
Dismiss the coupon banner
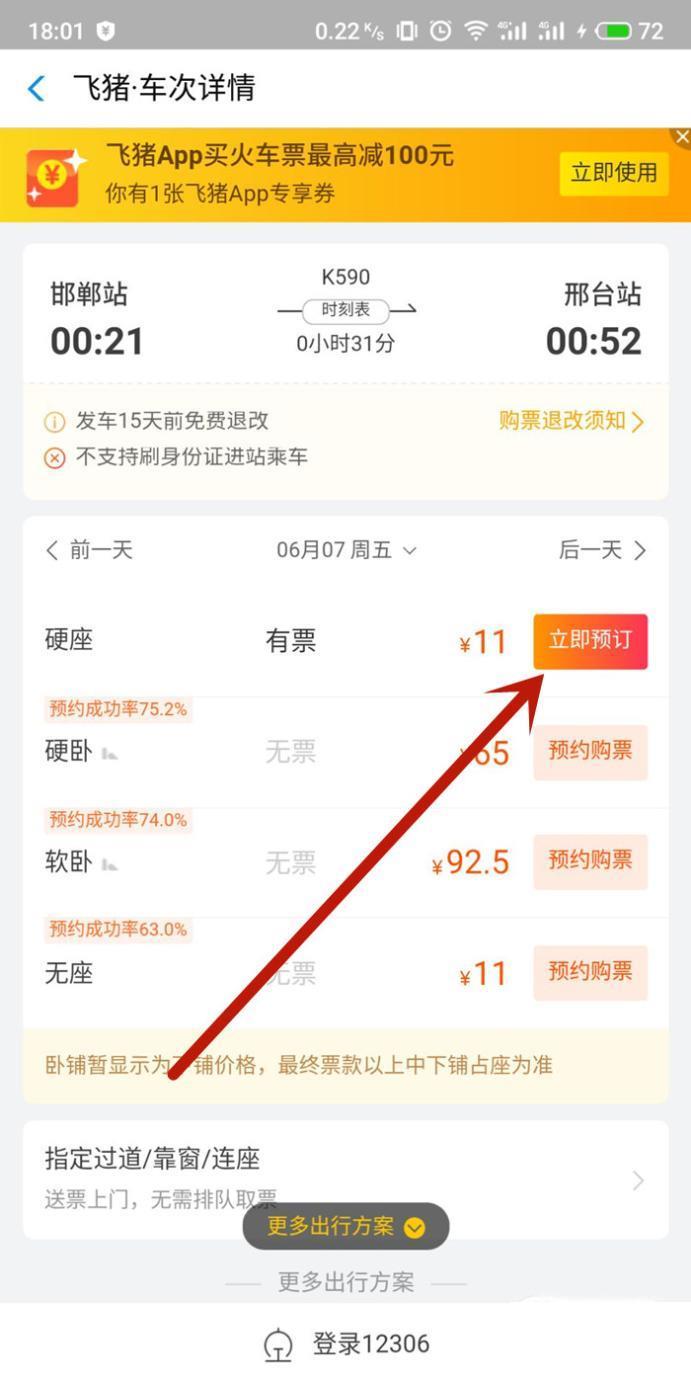click(682, 137)
